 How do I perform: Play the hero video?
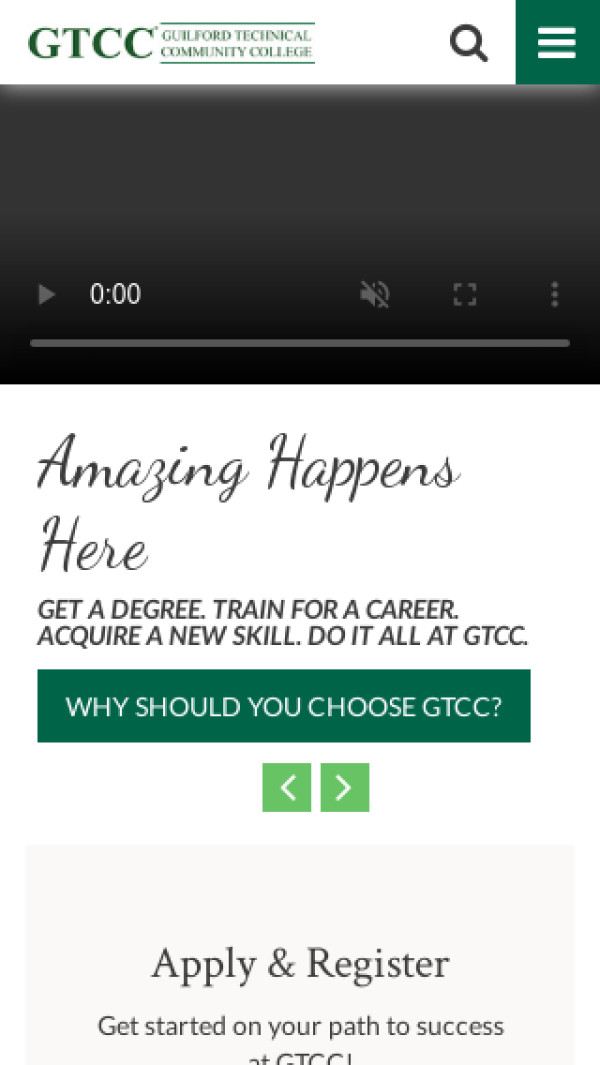coord(46,294)
